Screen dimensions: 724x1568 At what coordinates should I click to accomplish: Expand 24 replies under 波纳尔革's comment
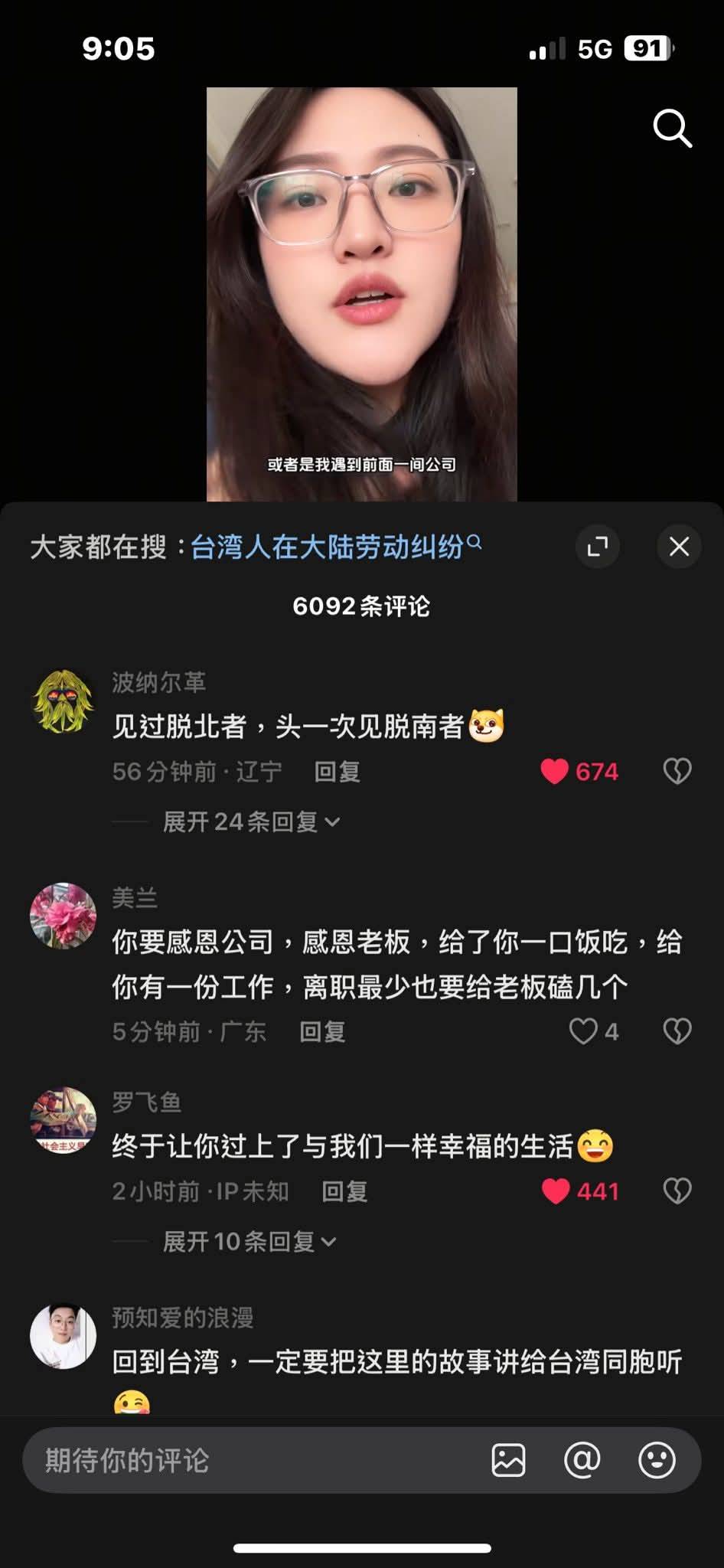251,822
